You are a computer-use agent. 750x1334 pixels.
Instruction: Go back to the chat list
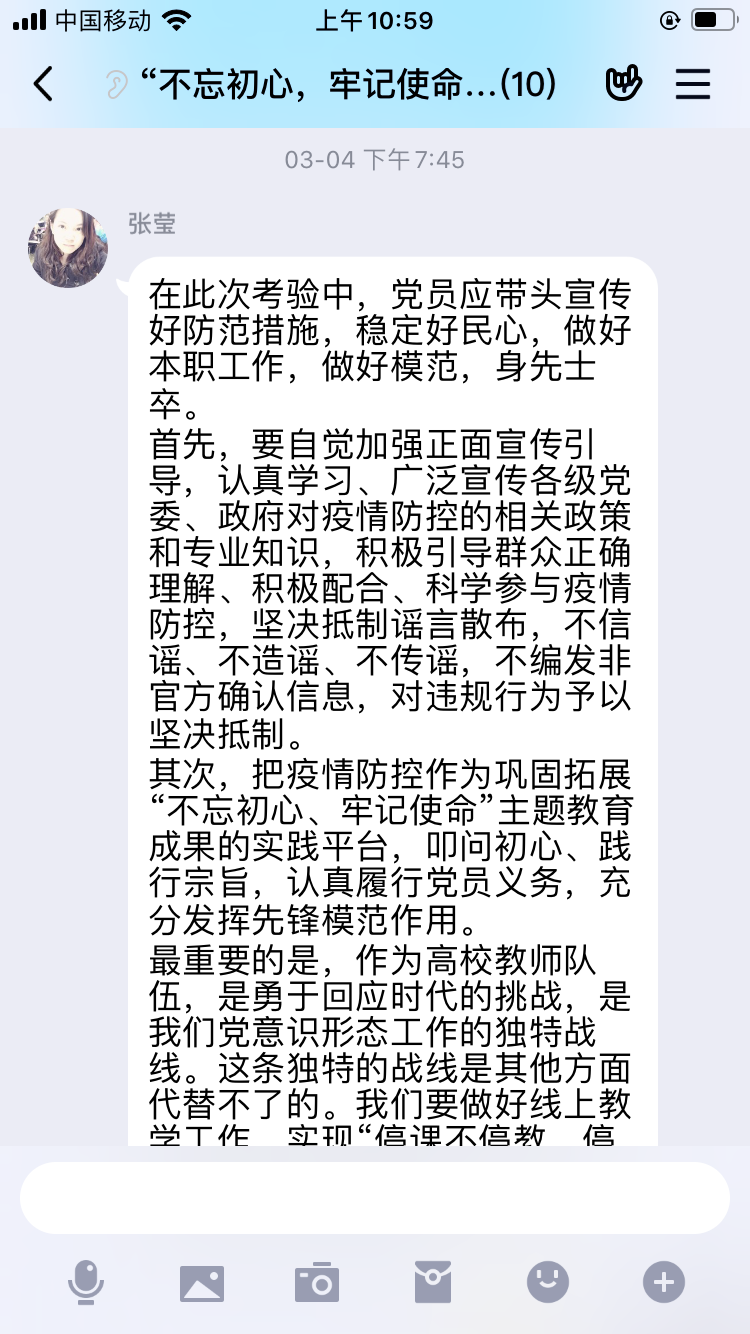tap(43, 84)
